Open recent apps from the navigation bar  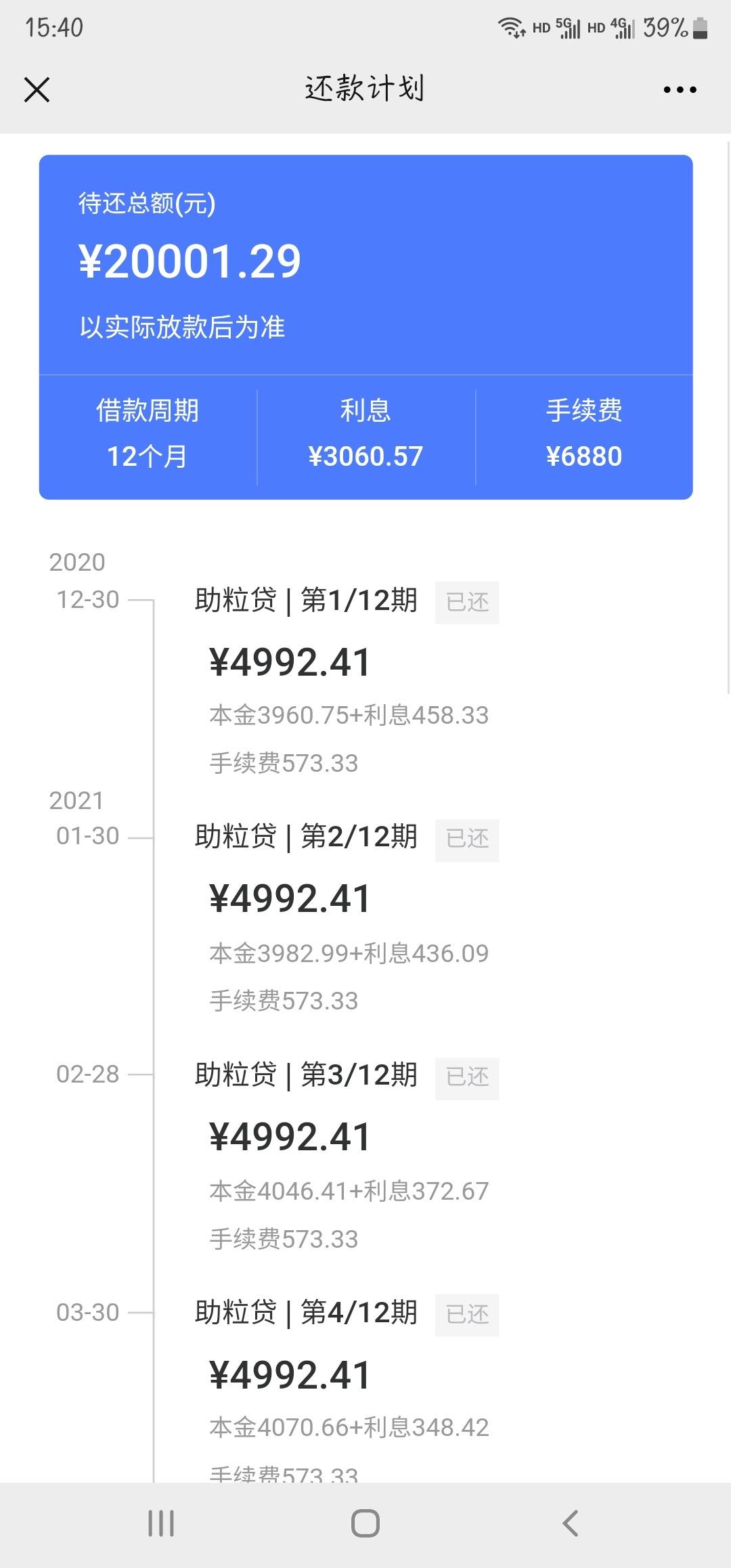pyautogui.click(x=161, y=1523)
